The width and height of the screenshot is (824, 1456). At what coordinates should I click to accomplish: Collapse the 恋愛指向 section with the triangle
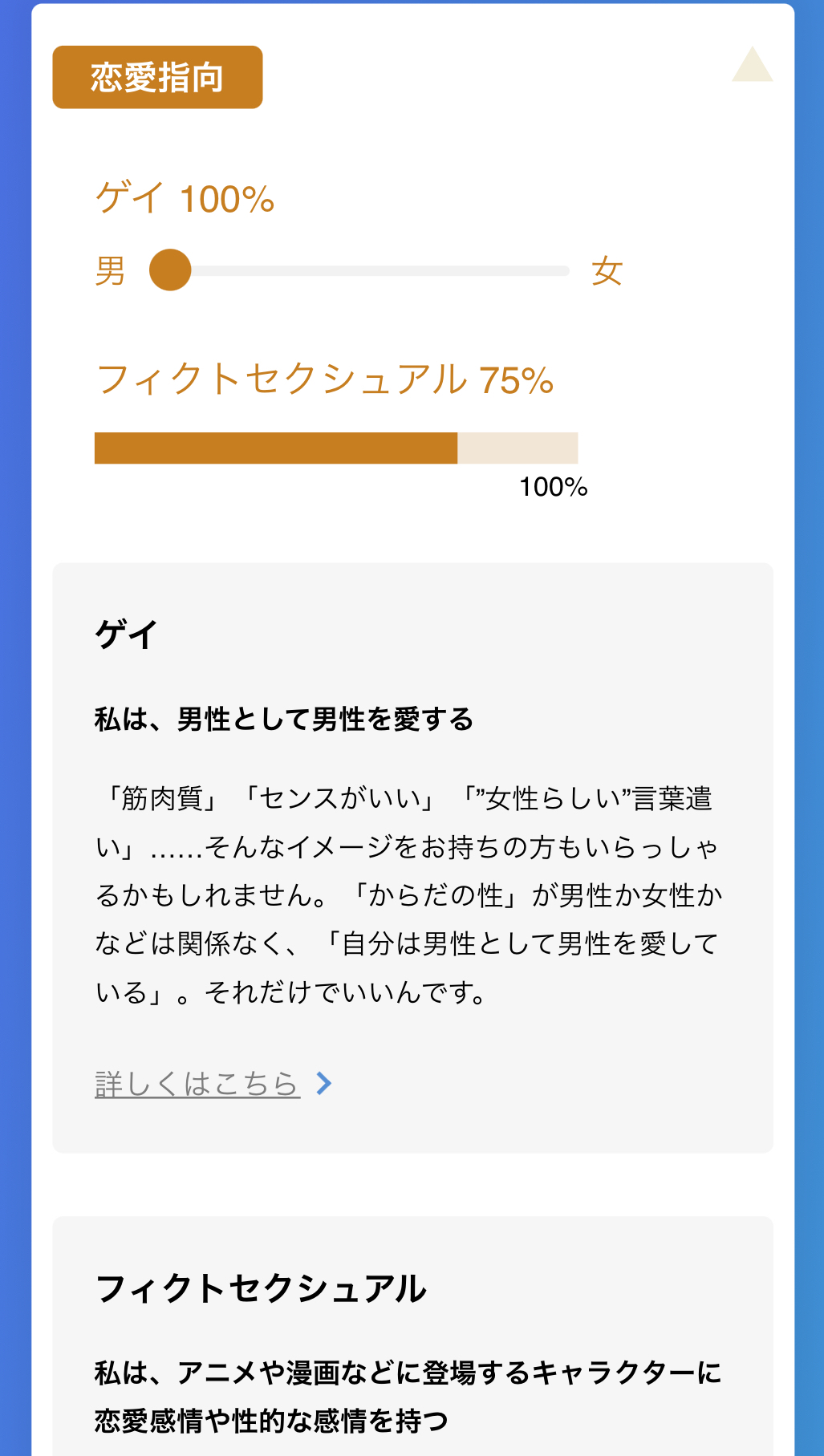tap(752, 67)
